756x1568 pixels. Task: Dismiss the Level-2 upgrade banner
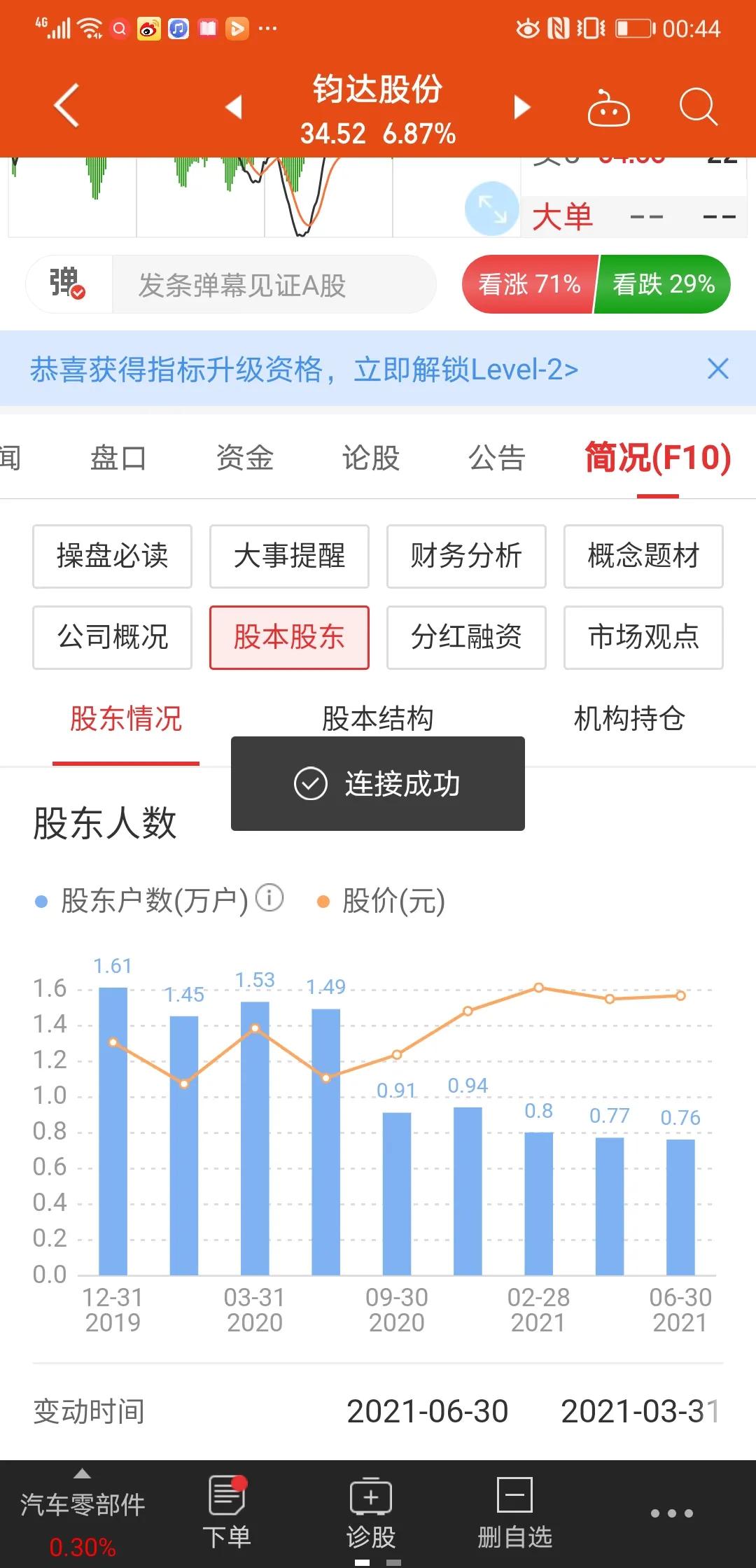point(717,368)
